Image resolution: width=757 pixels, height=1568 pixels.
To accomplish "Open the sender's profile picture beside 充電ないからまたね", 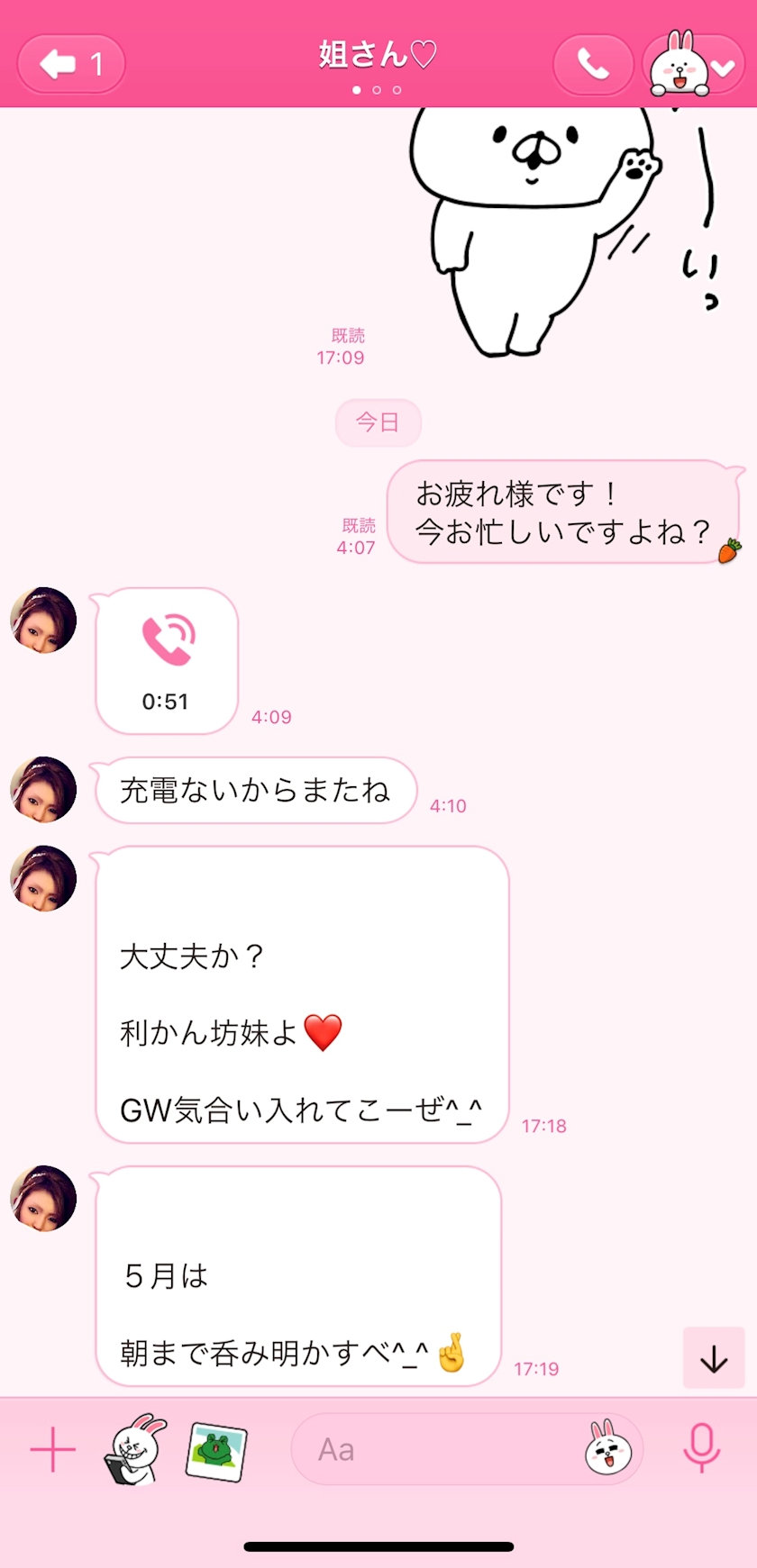I will [43, 790].
